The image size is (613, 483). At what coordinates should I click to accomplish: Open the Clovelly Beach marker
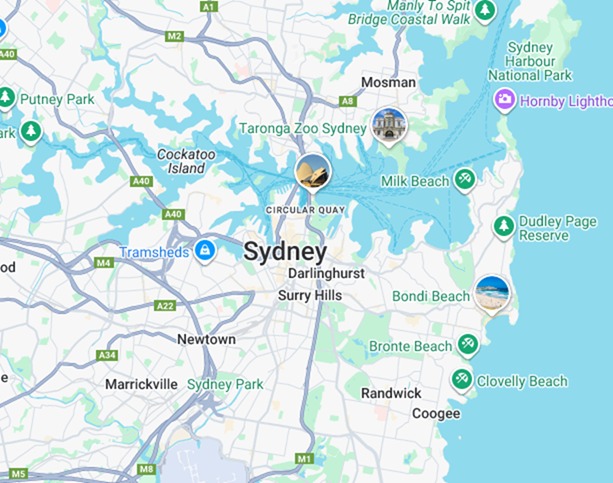point(461,380)
